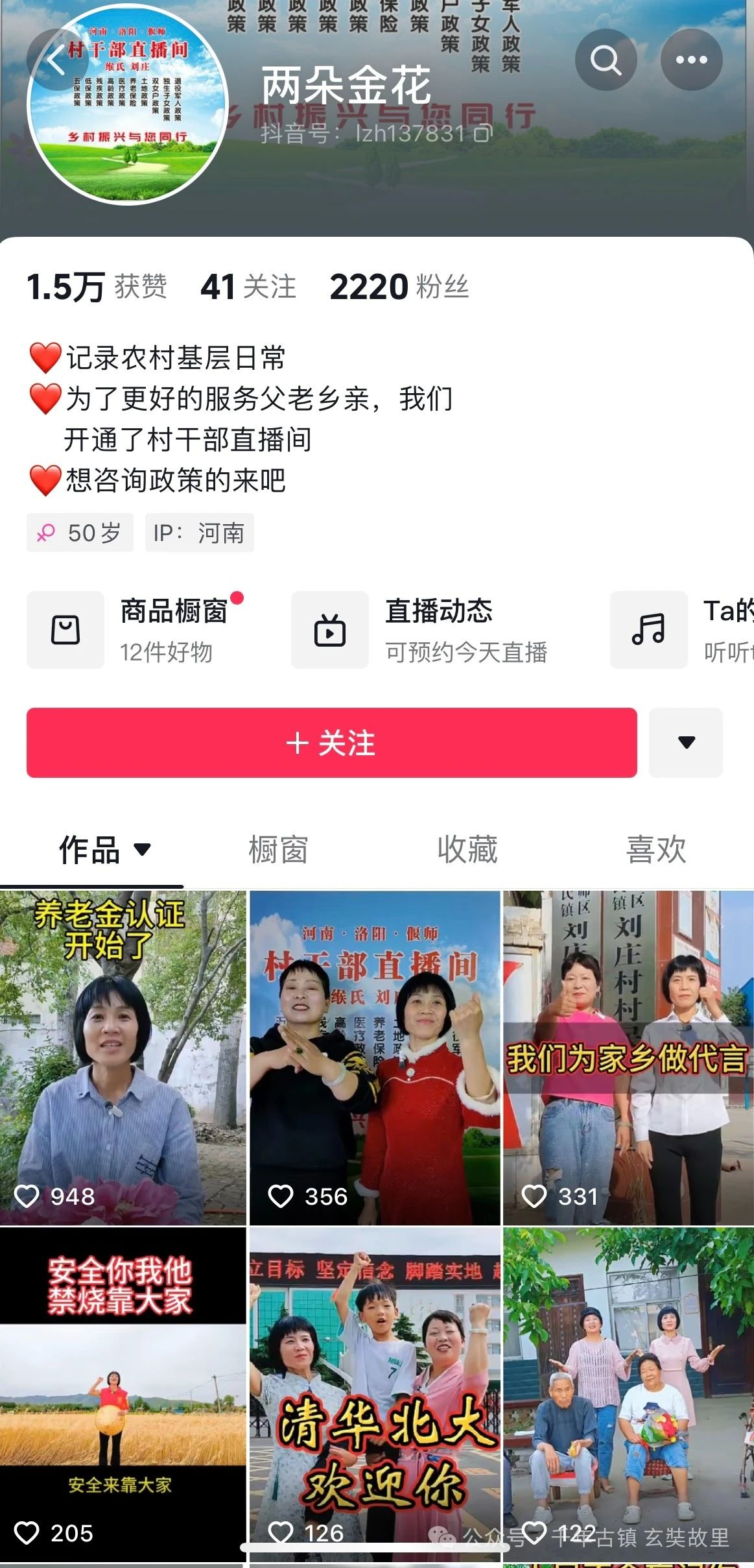Open search on this profile
The width and height of the screenshot is (754, 1568).
606,60
